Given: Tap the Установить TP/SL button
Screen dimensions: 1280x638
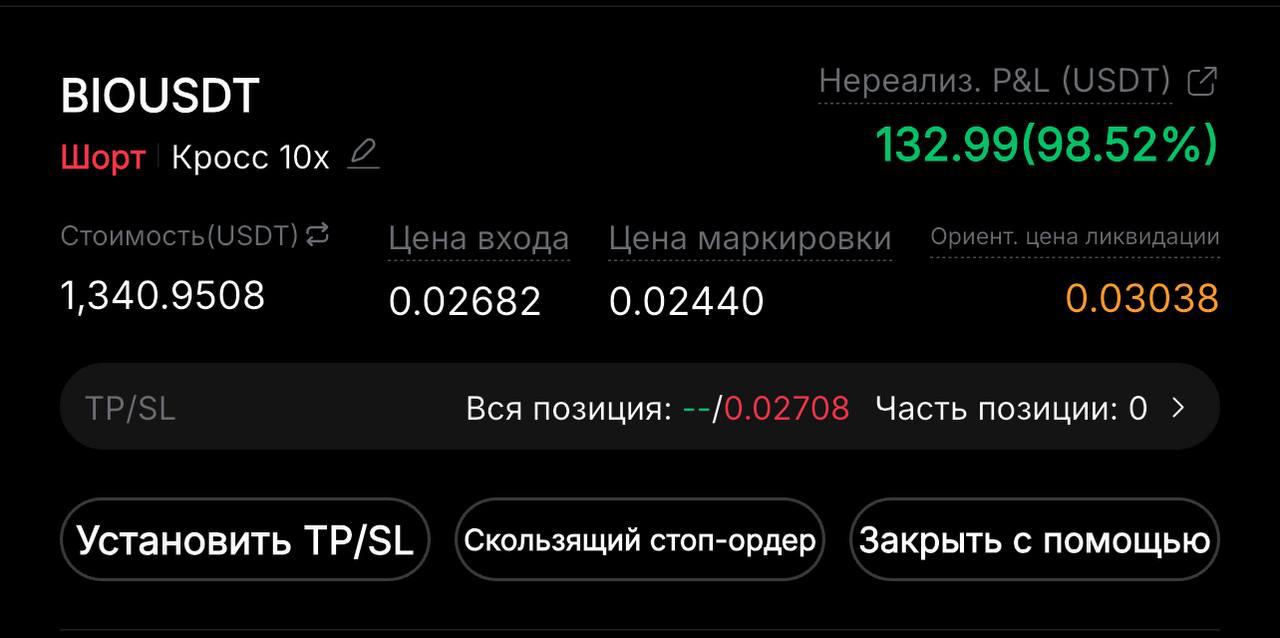Looking at the screenshot, I should (245, 540).
